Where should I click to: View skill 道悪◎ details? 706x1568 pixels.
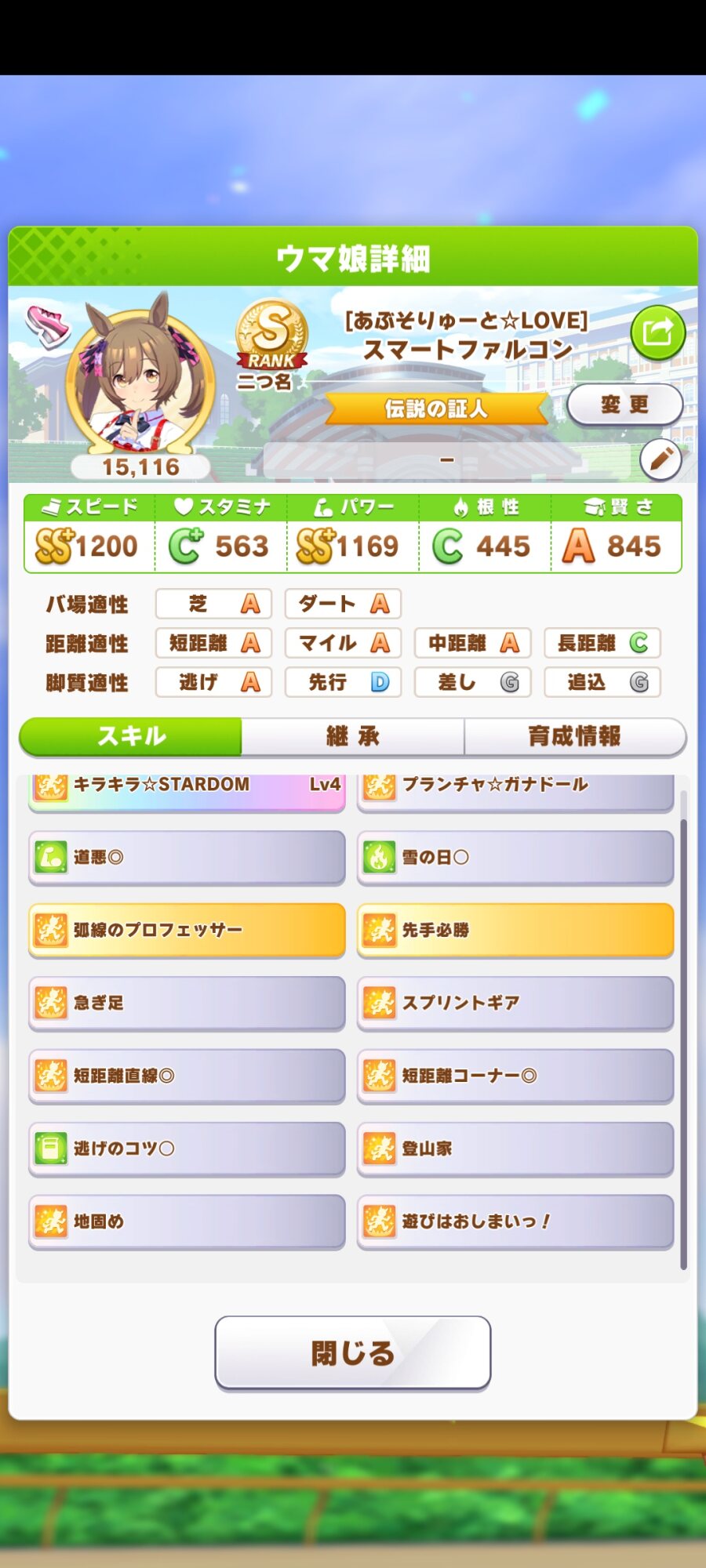pos(187,857)
